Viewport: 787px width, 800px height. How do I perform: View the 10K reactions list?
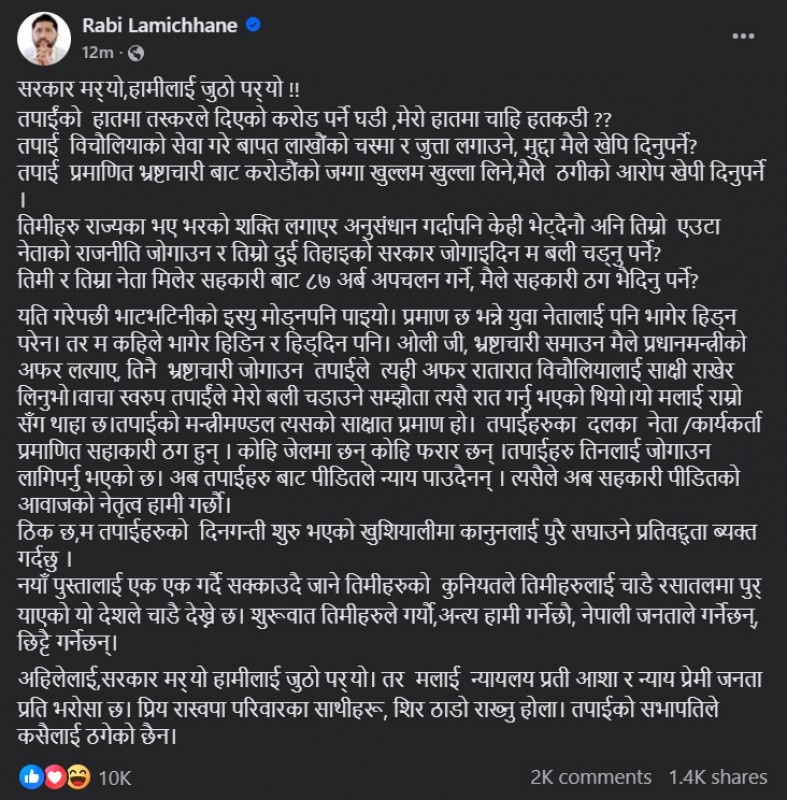(115, 777)
